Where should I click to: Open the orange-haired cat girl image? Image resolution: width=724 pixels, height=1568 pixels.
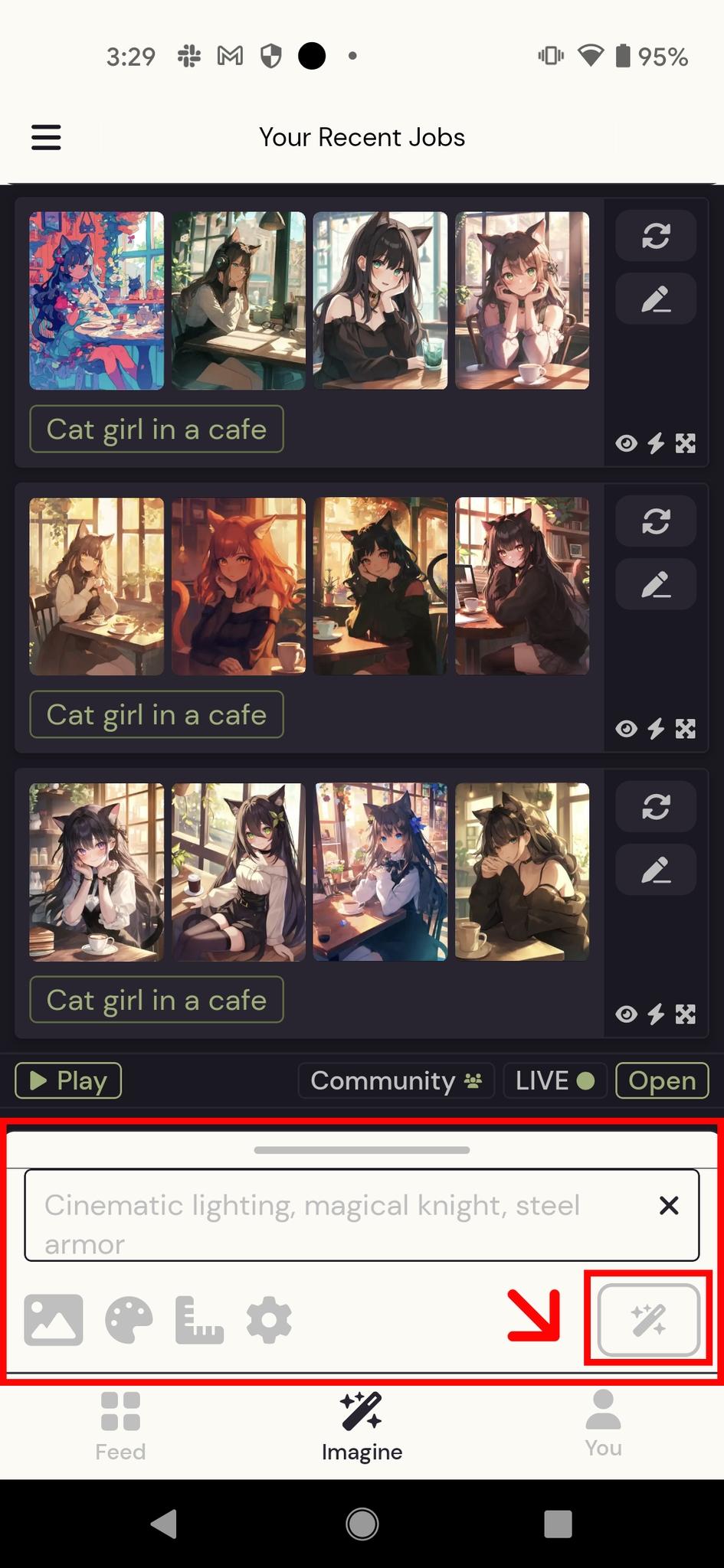click(x=238, y=586)
